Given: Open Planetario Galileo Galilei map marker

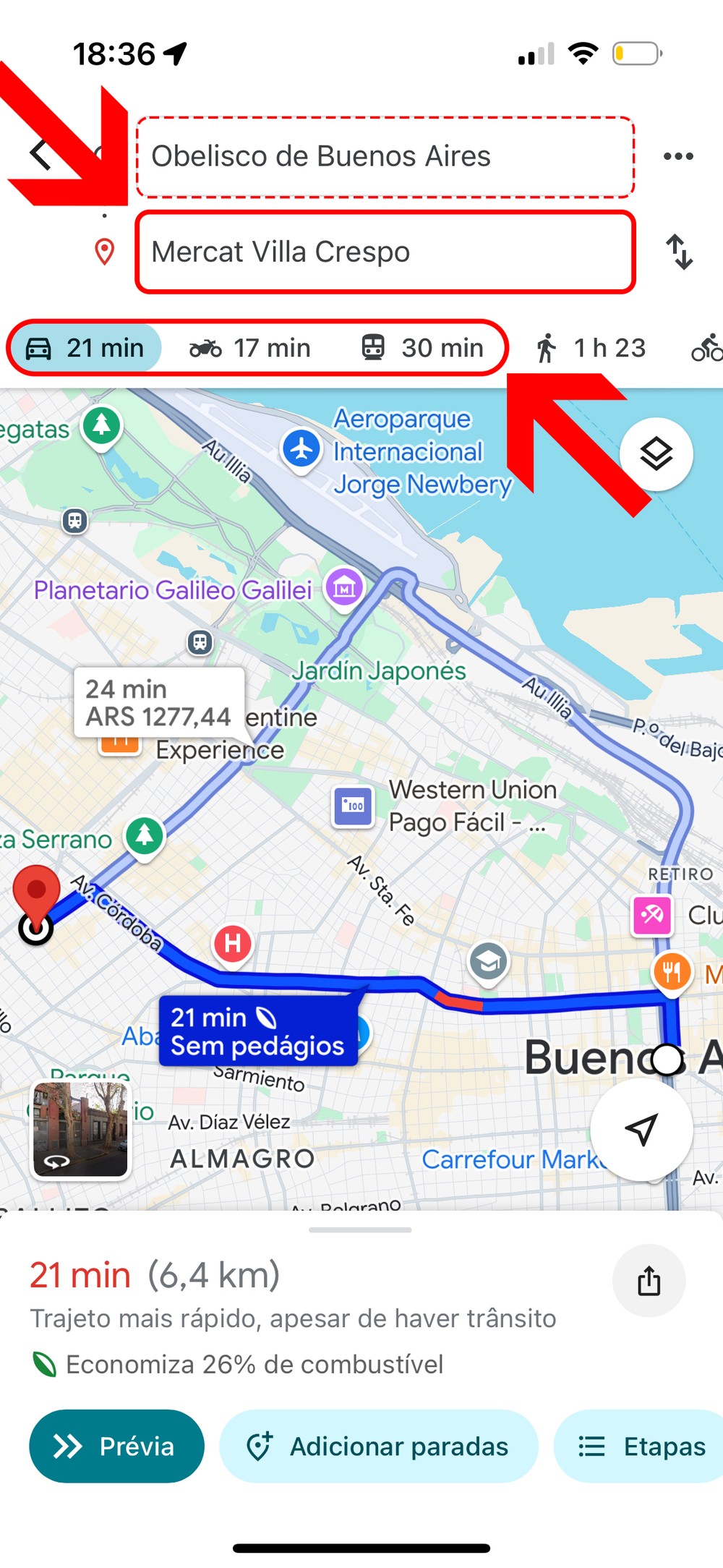Looking at the screenshot, I should coord(345,587).
